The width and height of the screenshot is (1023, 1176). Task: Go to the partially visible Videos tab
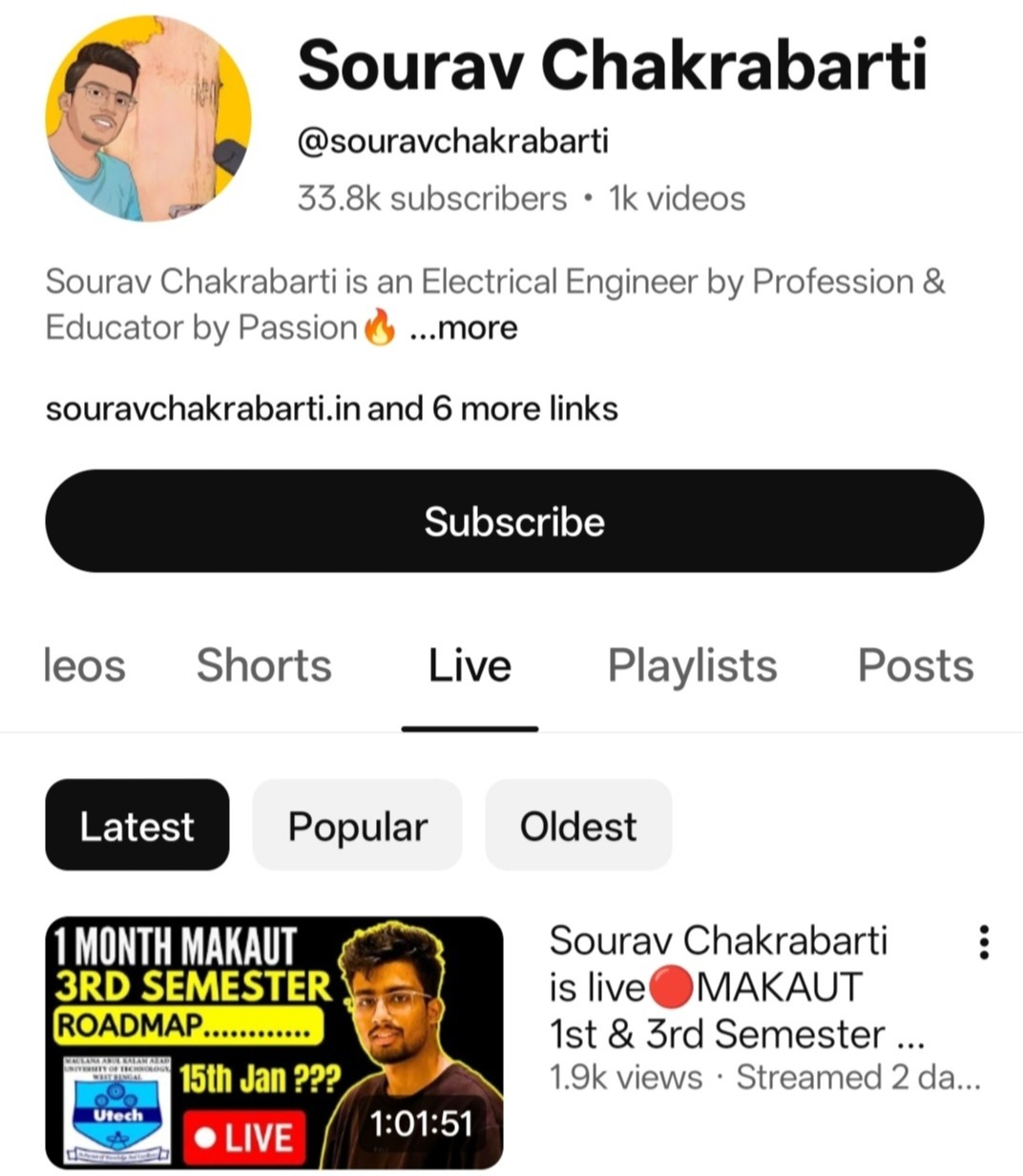point(84,665)
